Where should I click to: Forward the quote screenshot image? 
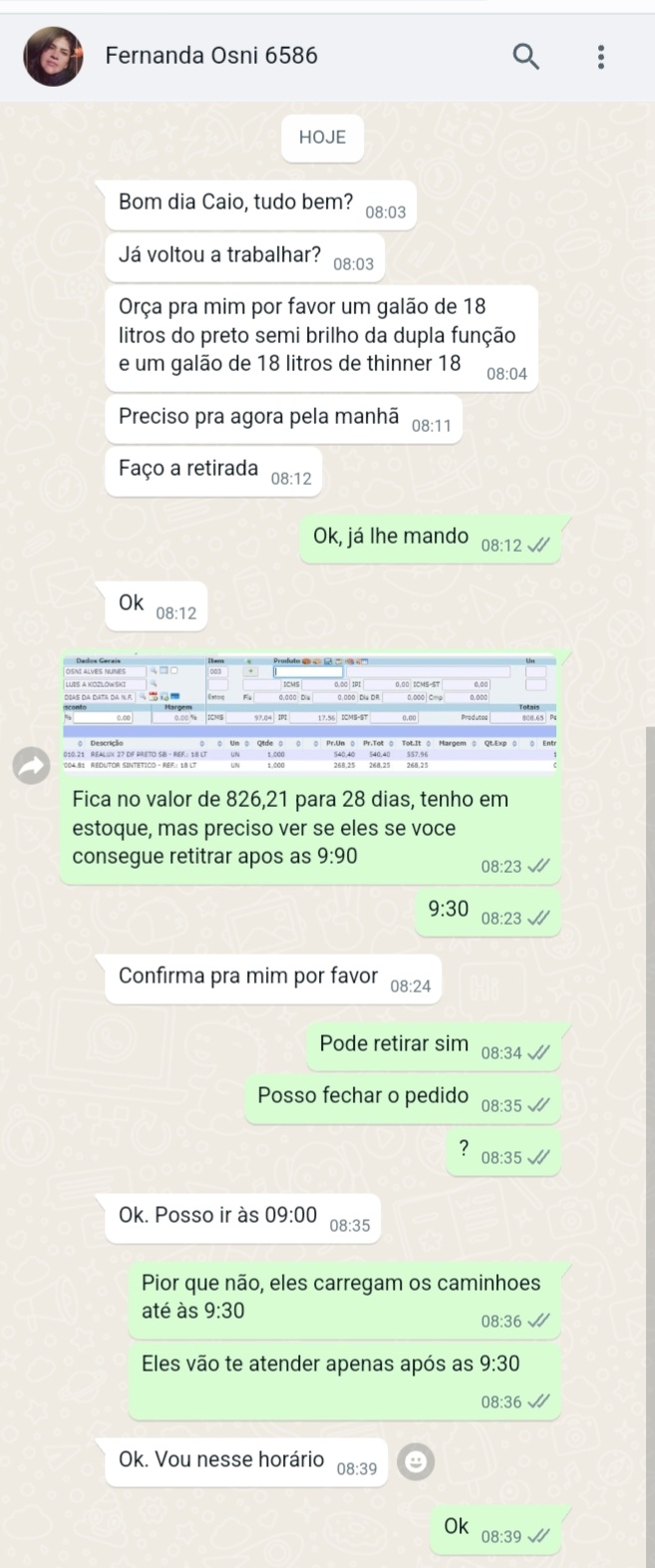[31, 765]
